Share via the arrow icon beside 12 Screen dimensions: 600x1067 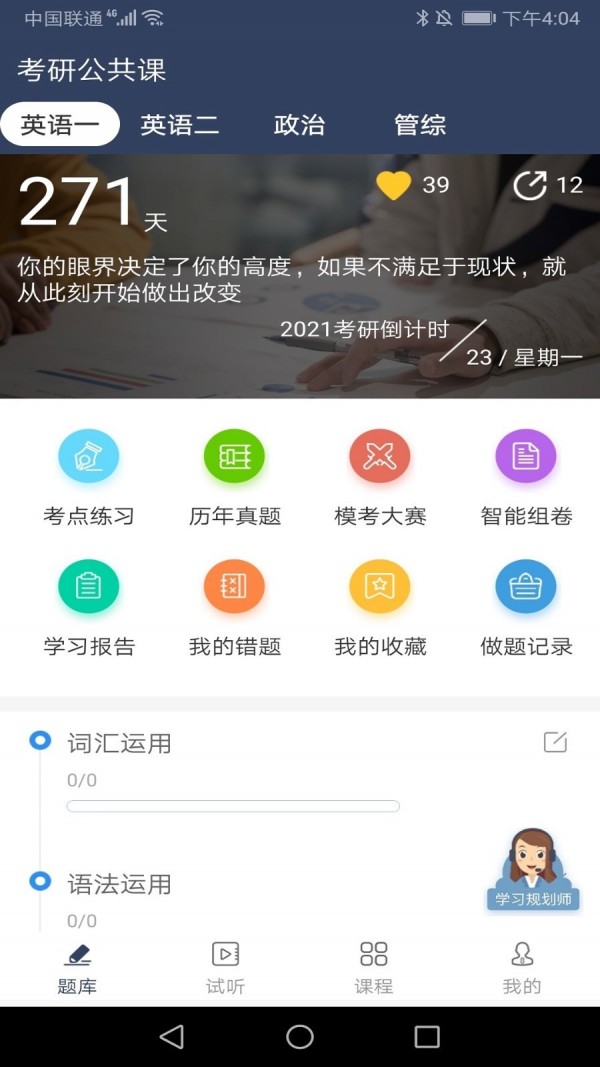[530, 185]
